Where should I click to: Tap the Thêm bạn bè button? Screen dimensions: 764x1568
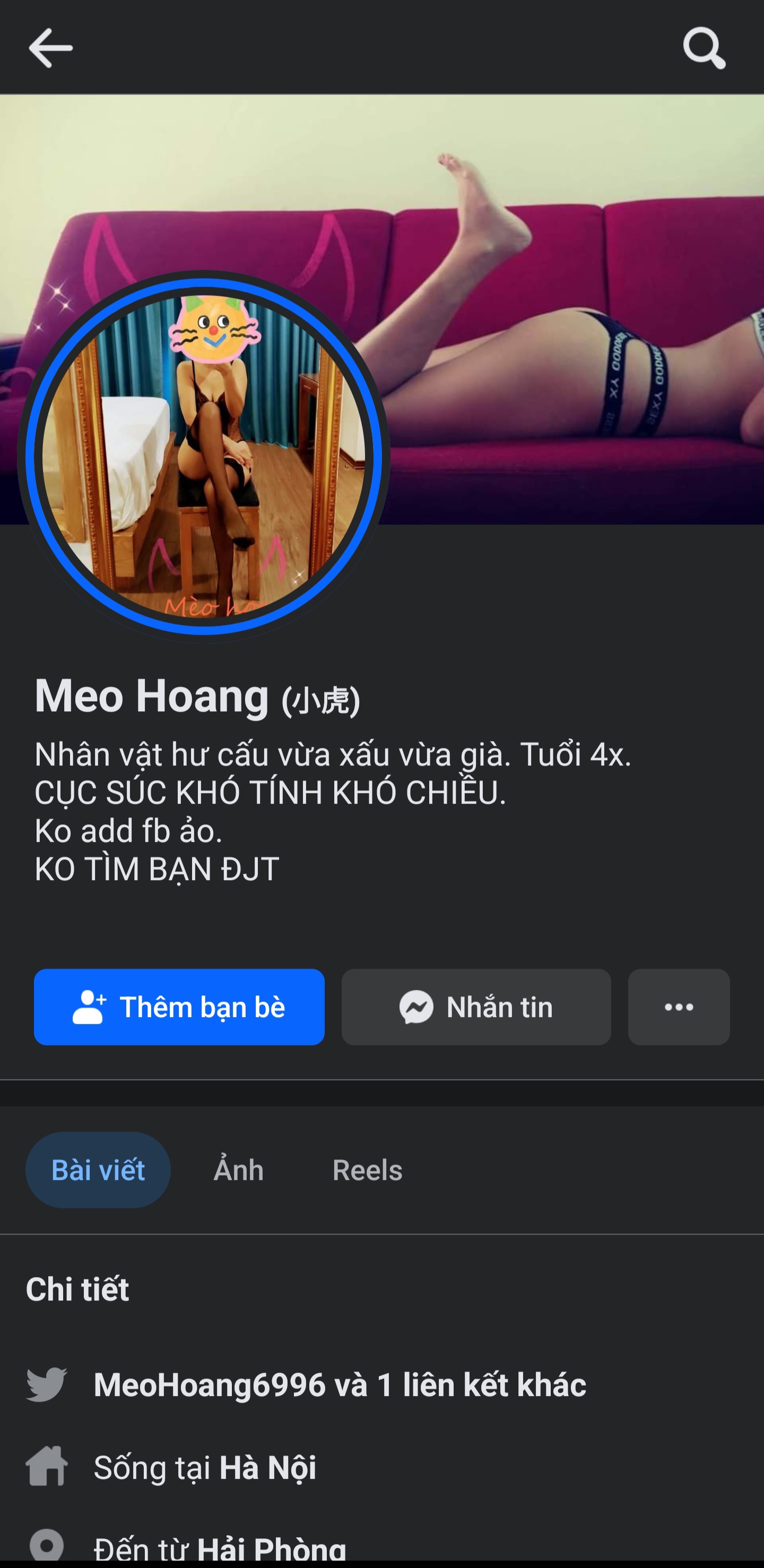179,1007
